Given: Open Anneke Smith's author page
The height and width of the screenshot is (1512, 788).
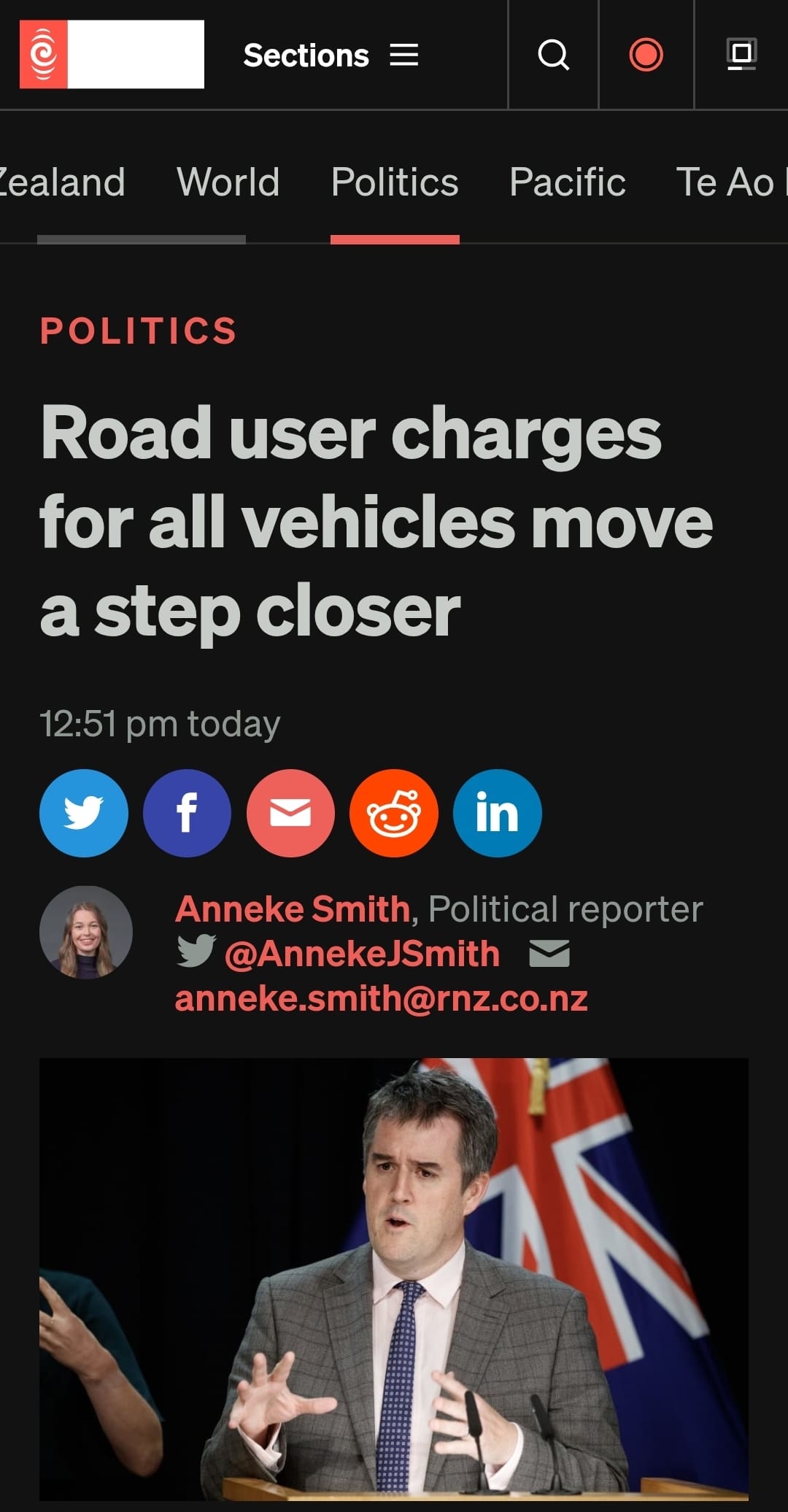Looking at the screenshot, I should [x=293, y=909].
